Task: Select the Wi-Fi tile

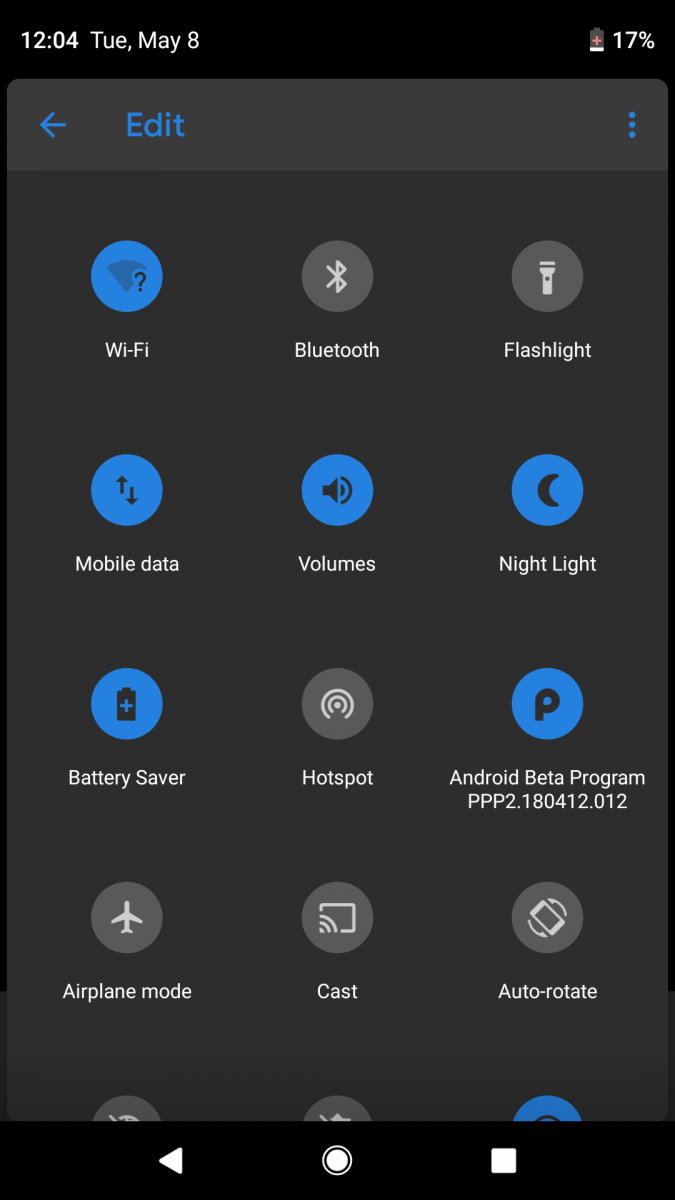Action: point(127,277)
